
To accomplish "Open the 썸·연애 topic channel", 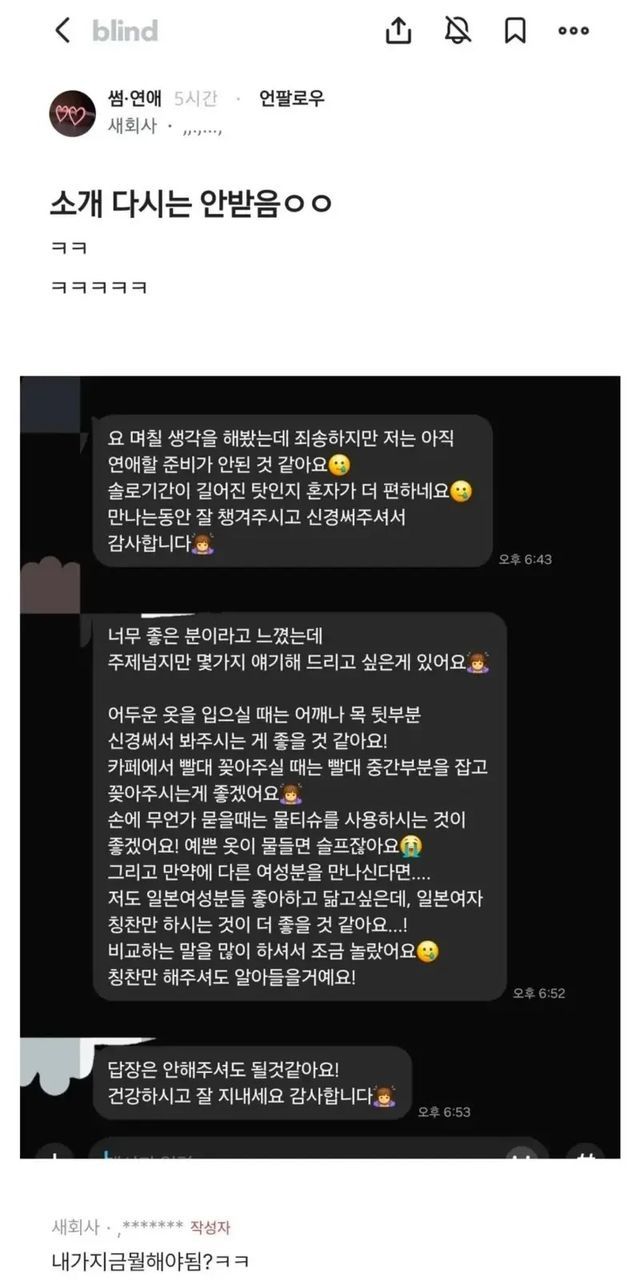I will point(136,98).
